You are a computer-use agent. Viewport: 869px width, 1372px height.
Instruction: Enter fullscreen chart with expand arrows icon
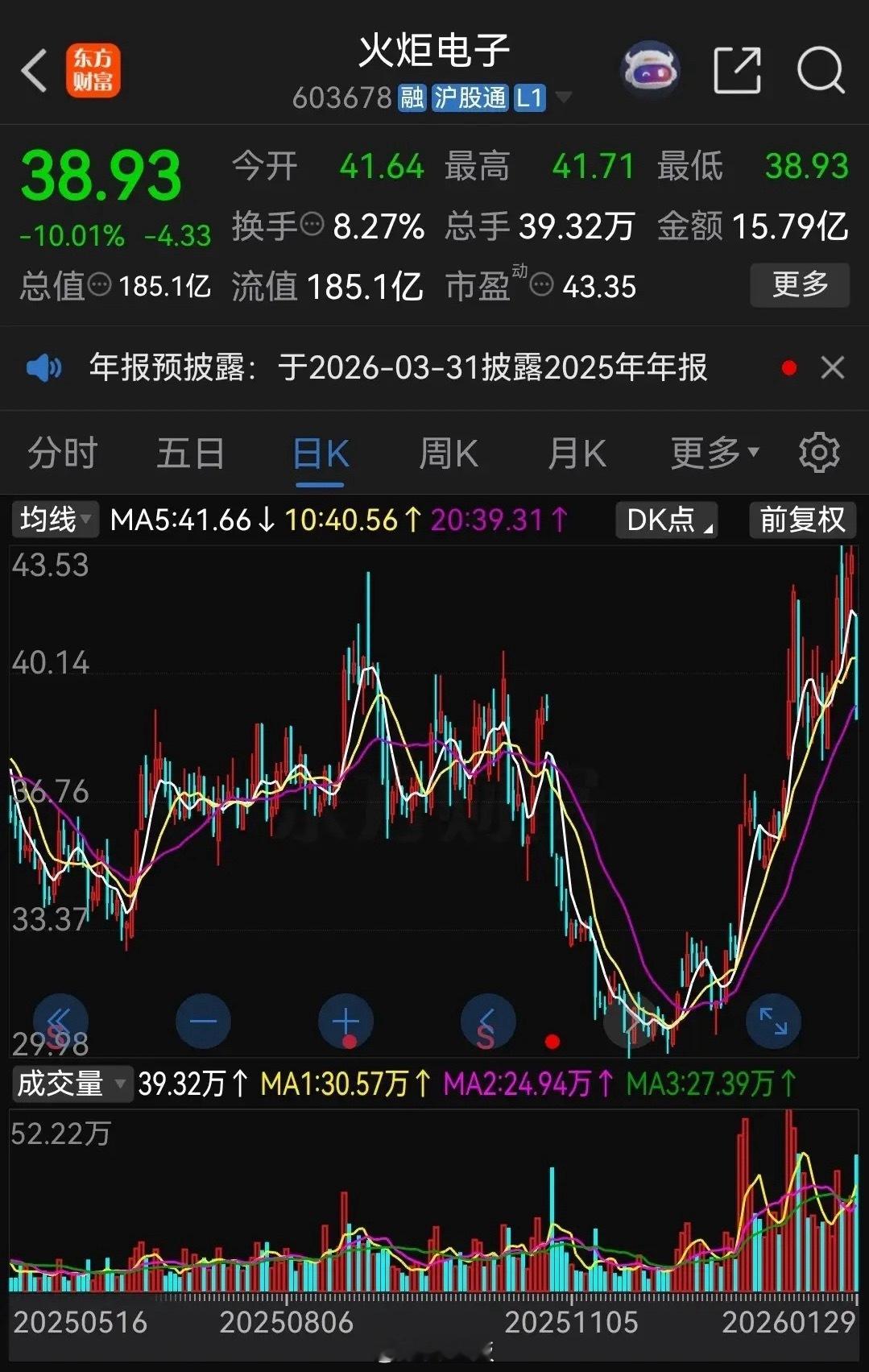pos(772,1020)
